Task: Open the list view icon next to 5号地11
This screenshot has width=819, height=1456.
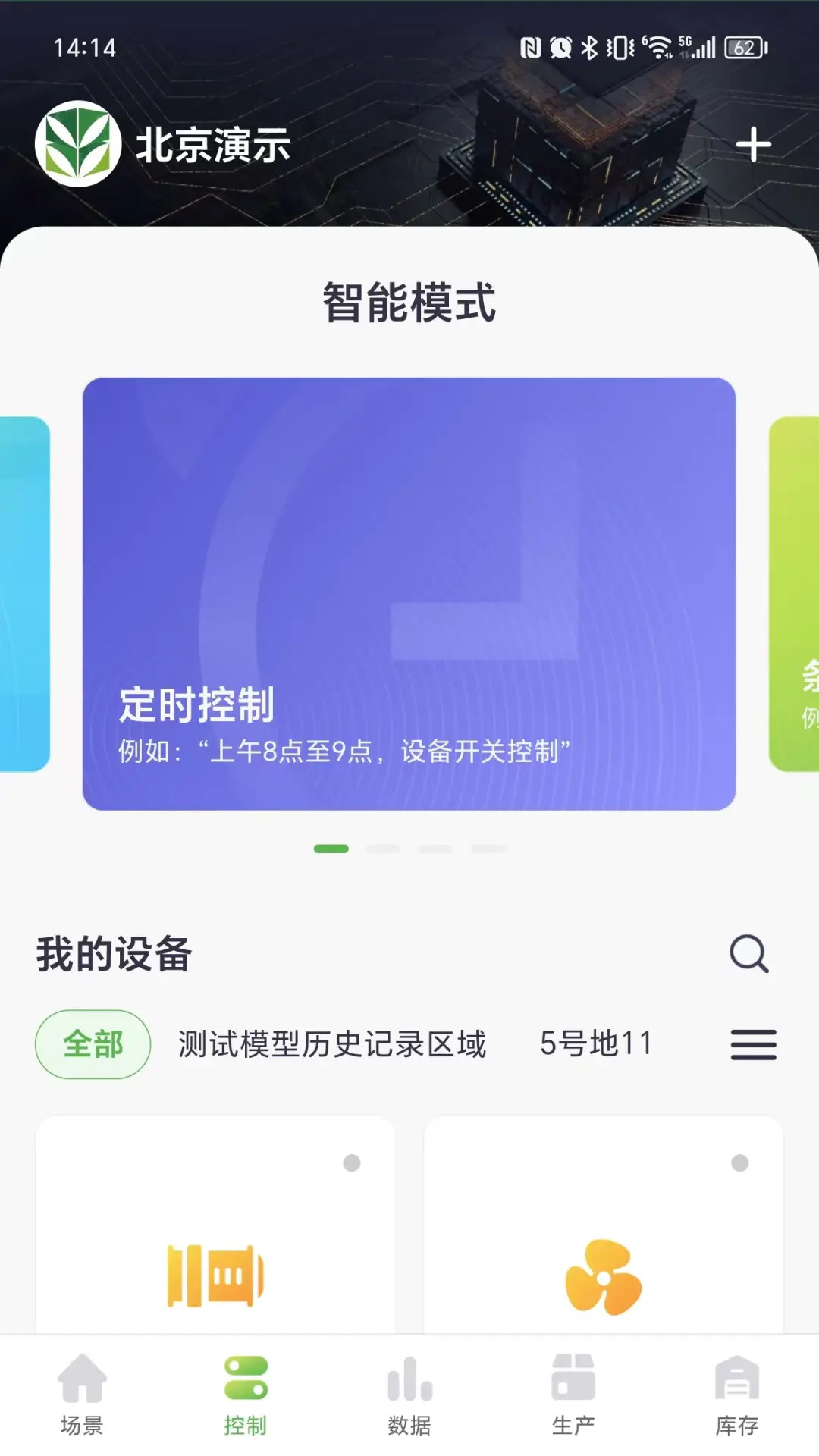Action: [x=752, y=1042]
